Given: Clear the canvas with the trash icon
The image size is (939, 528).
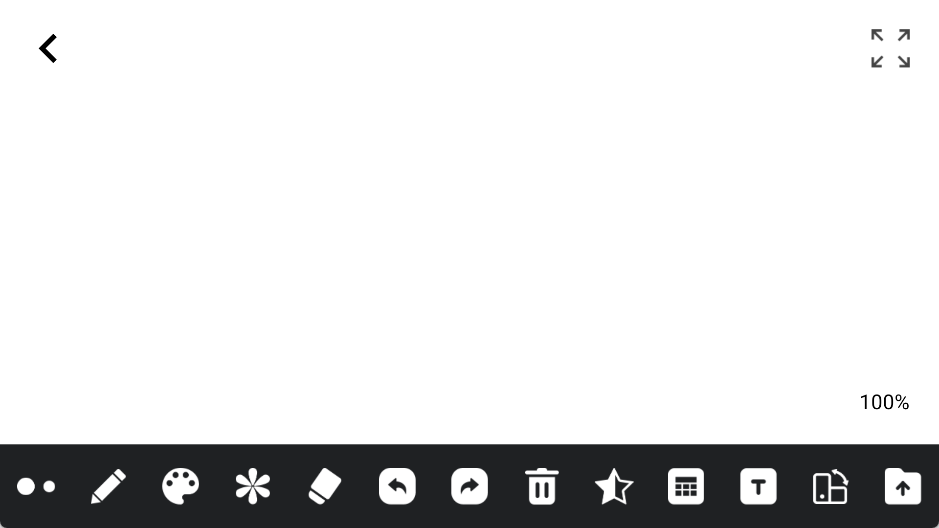Looking at the screenshot, I should (x=541, y=487).
